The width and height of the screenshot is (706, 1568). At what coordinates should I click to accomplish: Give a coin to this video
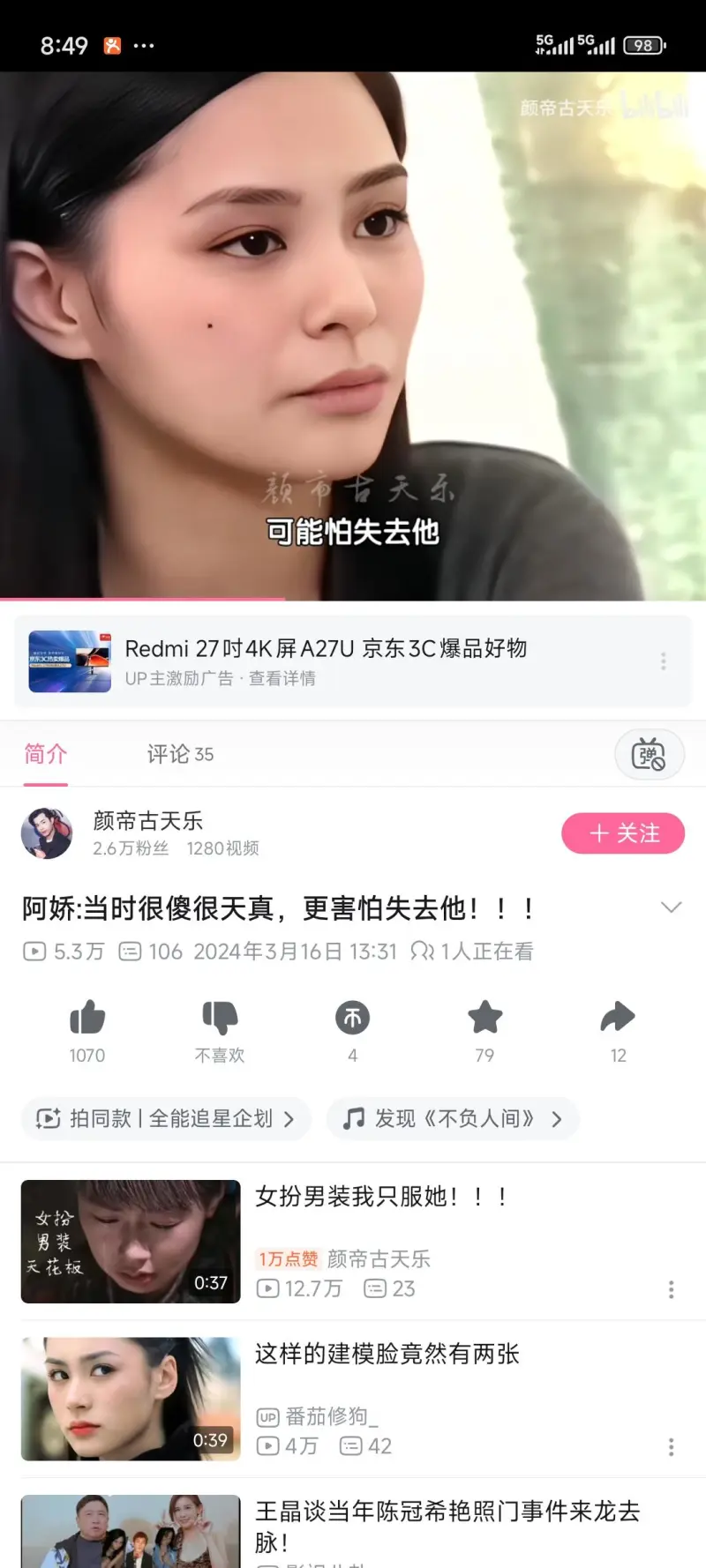coord(352,1019)
